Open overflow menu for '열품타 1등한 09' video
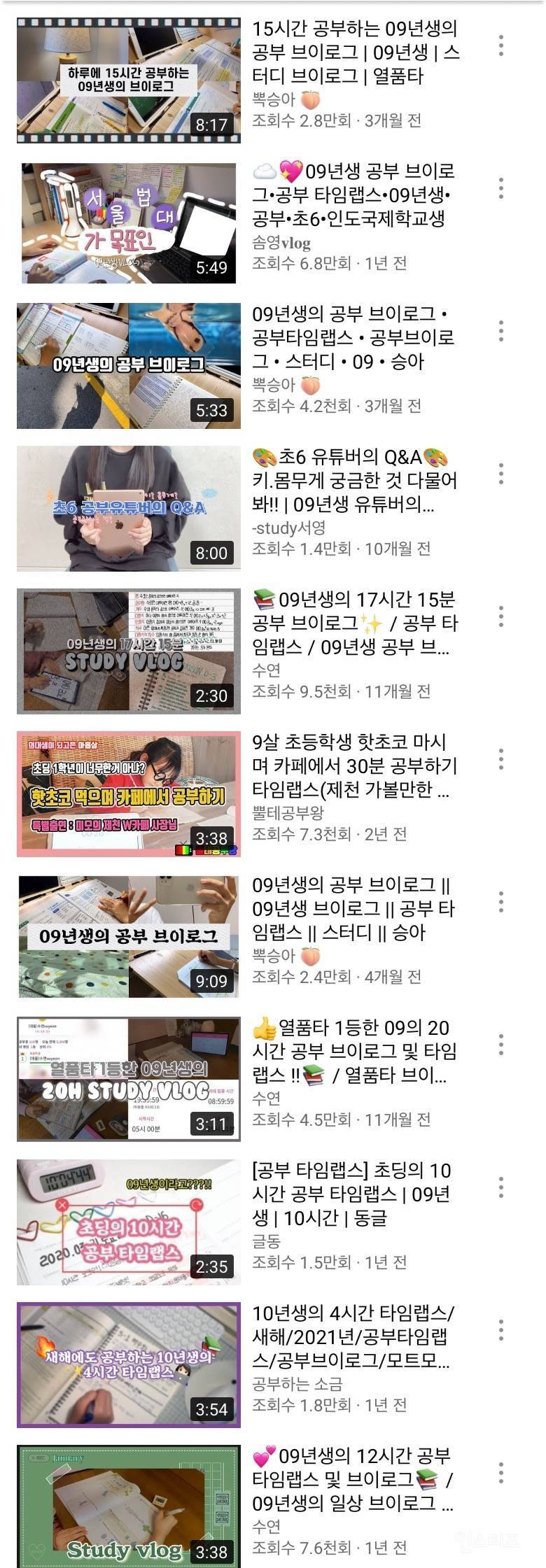Image resolution: width=546 pixels, height=1568 pixels. coord(501,1045)
